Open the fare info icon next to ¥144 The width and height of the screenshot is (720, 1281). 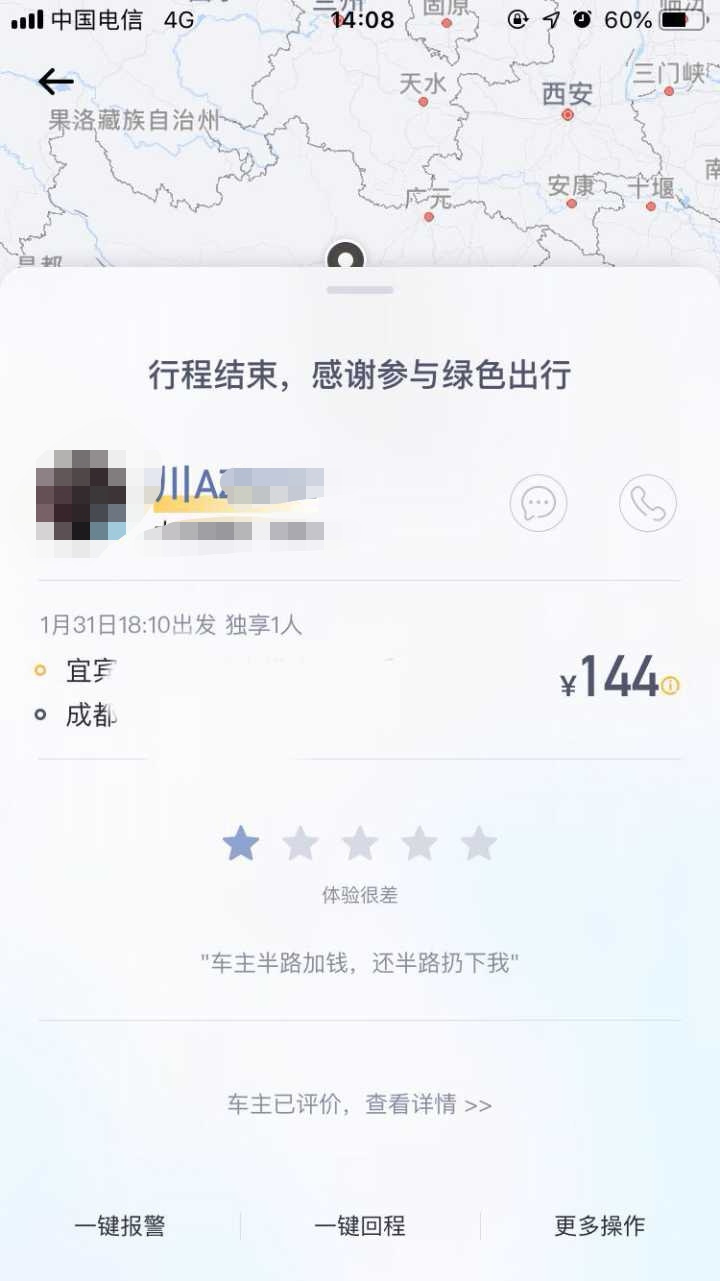(671, 685)
